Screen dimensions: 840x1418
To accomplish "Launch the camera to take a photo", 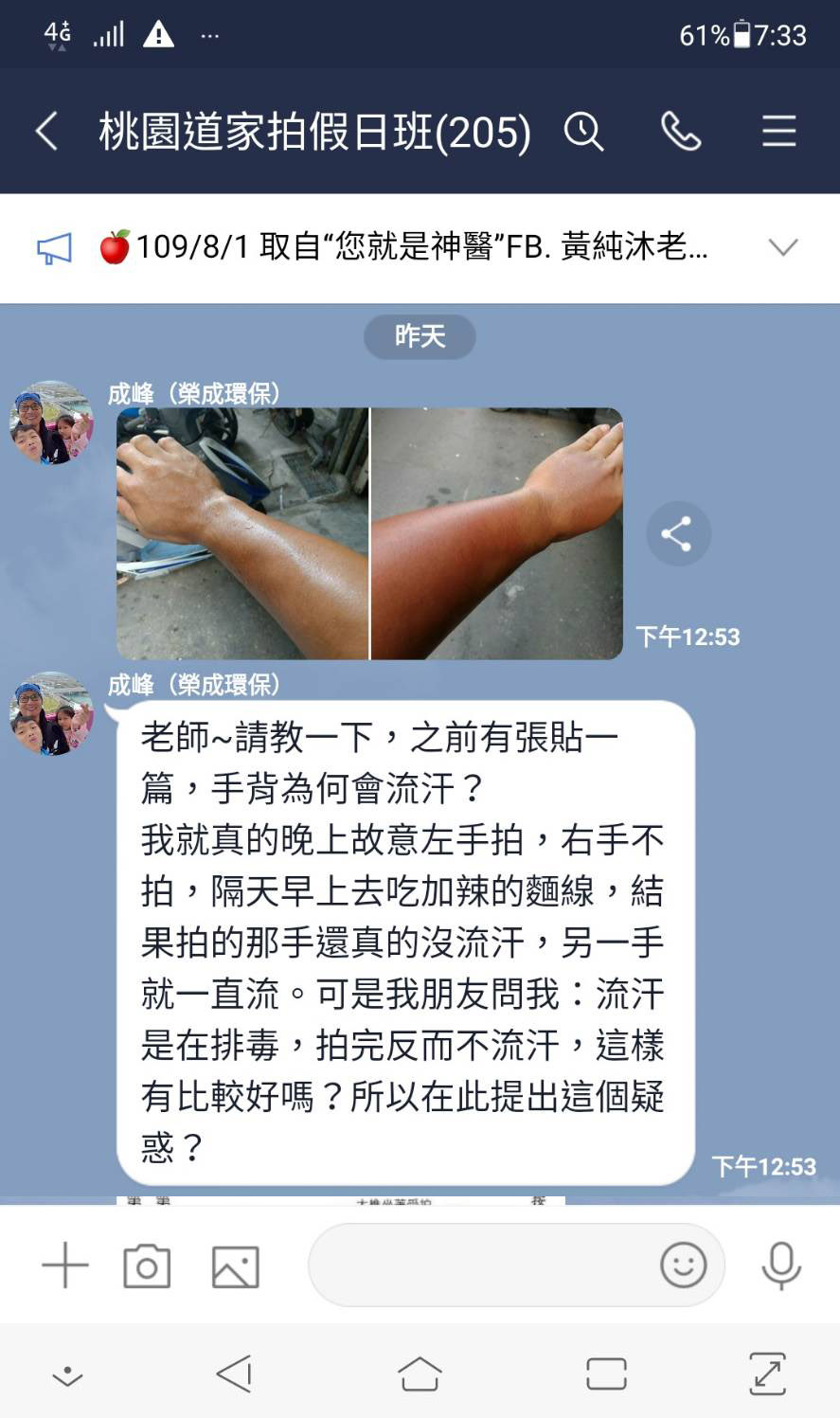I will pos(147,1266).
